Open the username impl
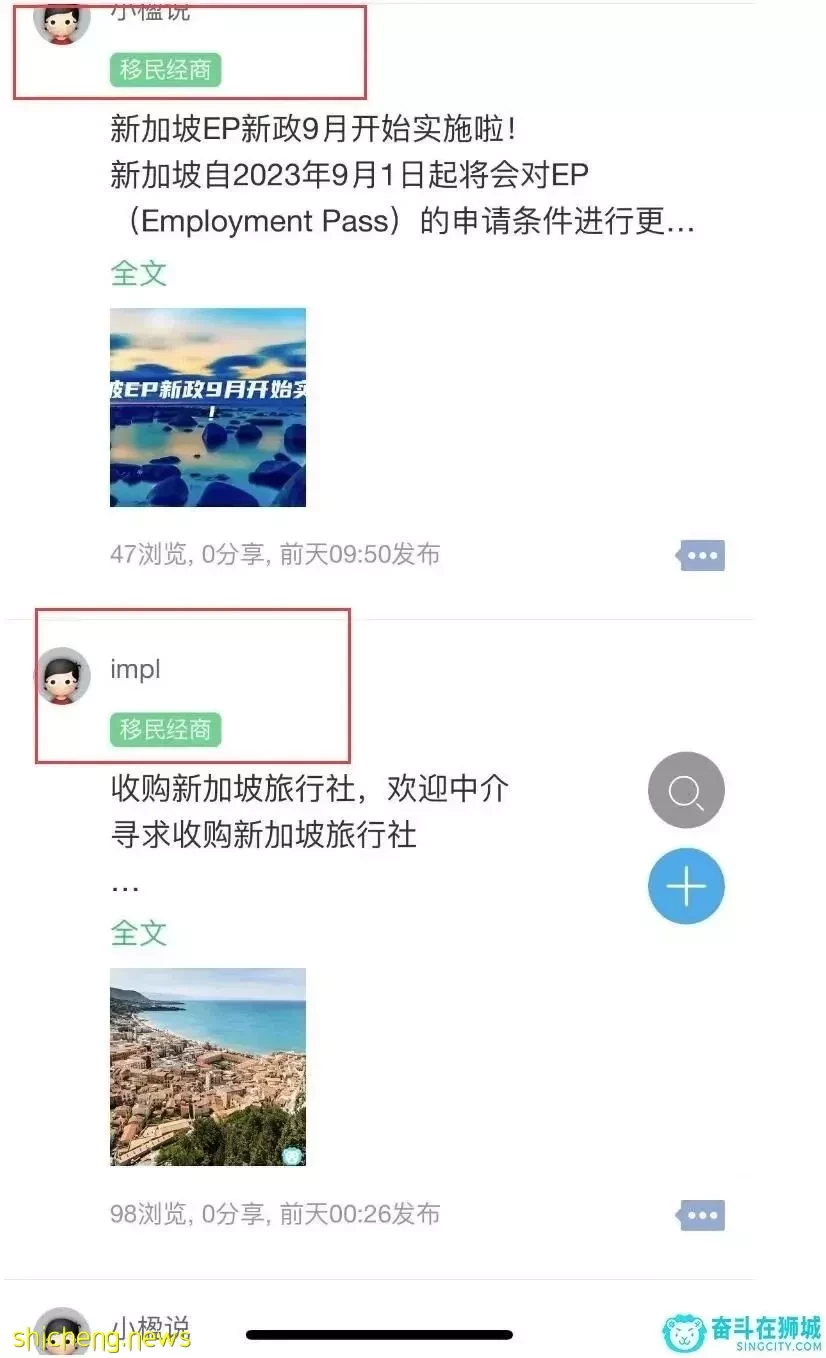 click(135, 669)
